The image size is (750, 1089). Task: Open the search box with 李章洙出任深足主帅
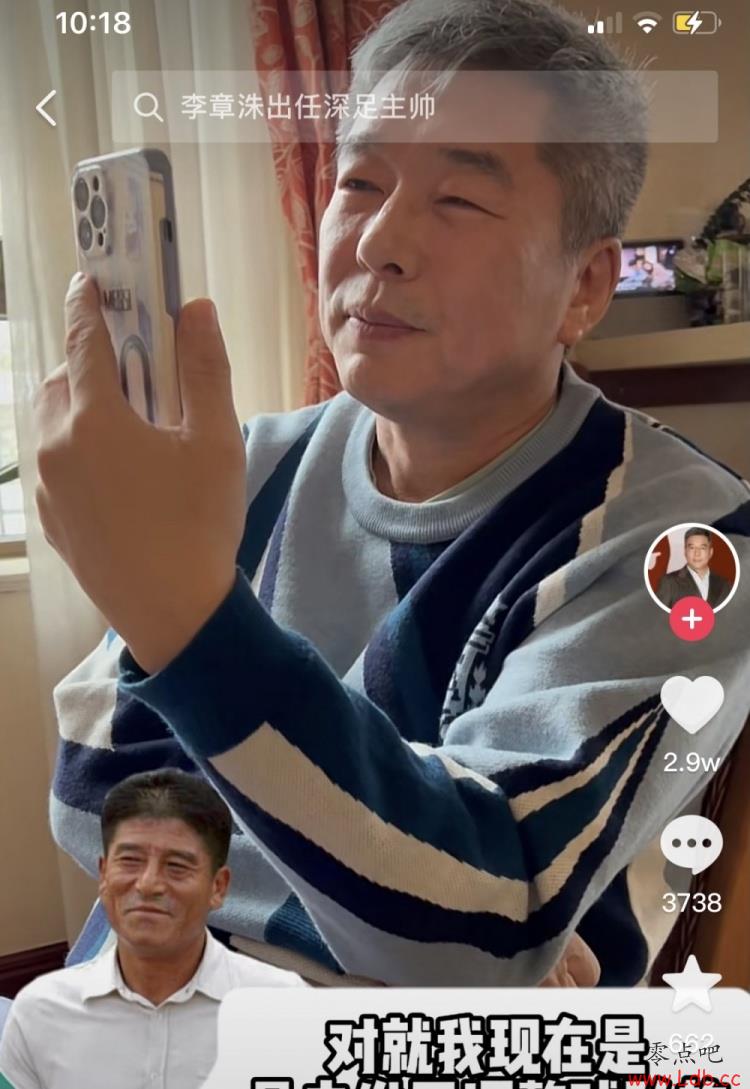[x=414, y=107]
